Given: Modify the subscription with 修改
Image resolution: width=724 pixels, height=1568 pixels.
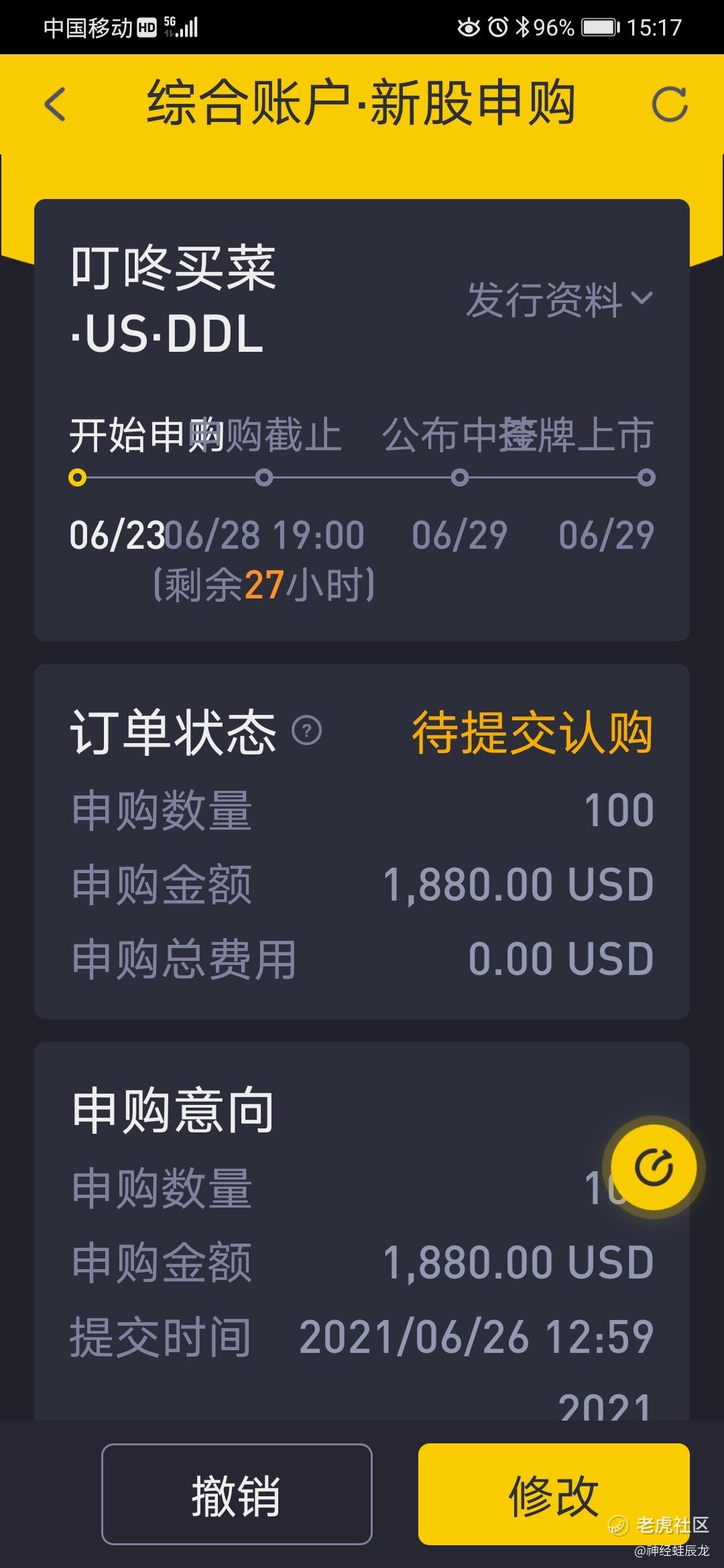Looking at the screenshot, I should click(554, 1494).
